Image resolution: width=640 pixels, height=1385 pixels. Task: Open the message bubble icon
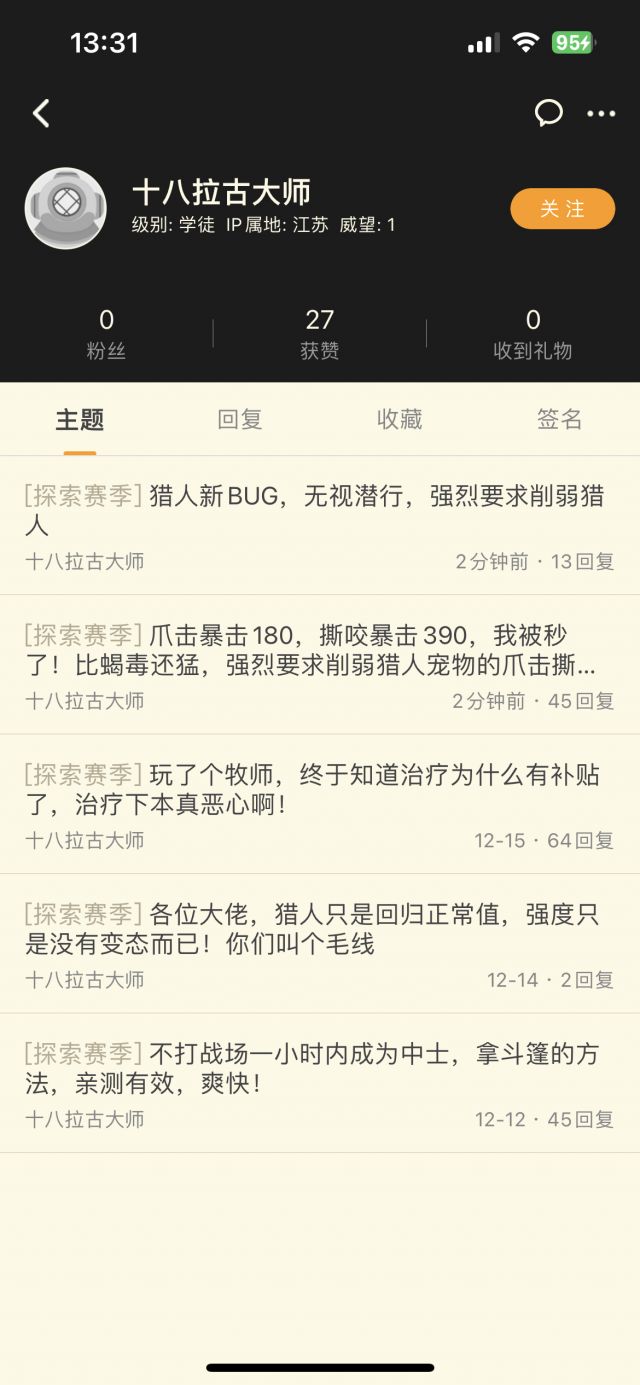548,113
